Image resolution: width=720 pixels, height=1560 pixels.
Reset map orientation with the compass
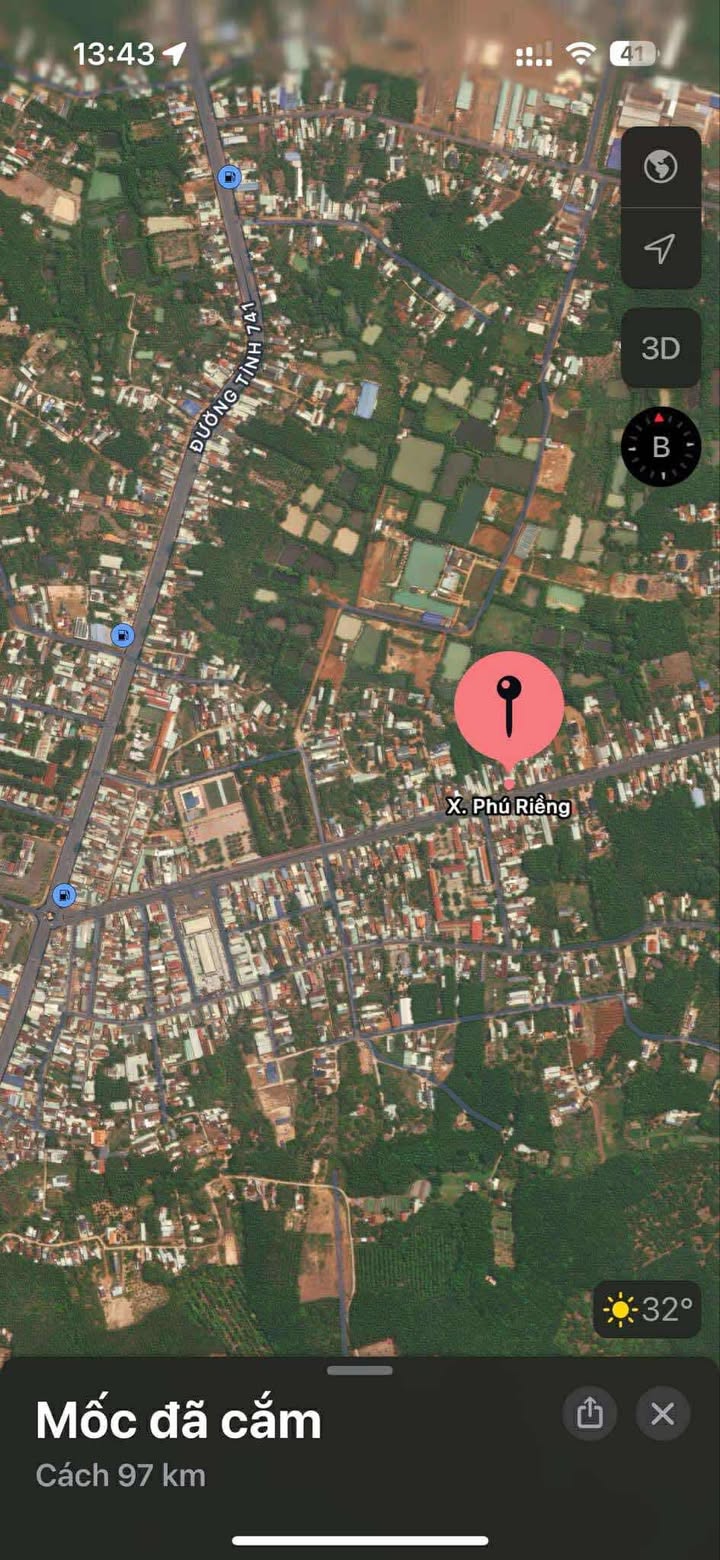pos(660,447)
